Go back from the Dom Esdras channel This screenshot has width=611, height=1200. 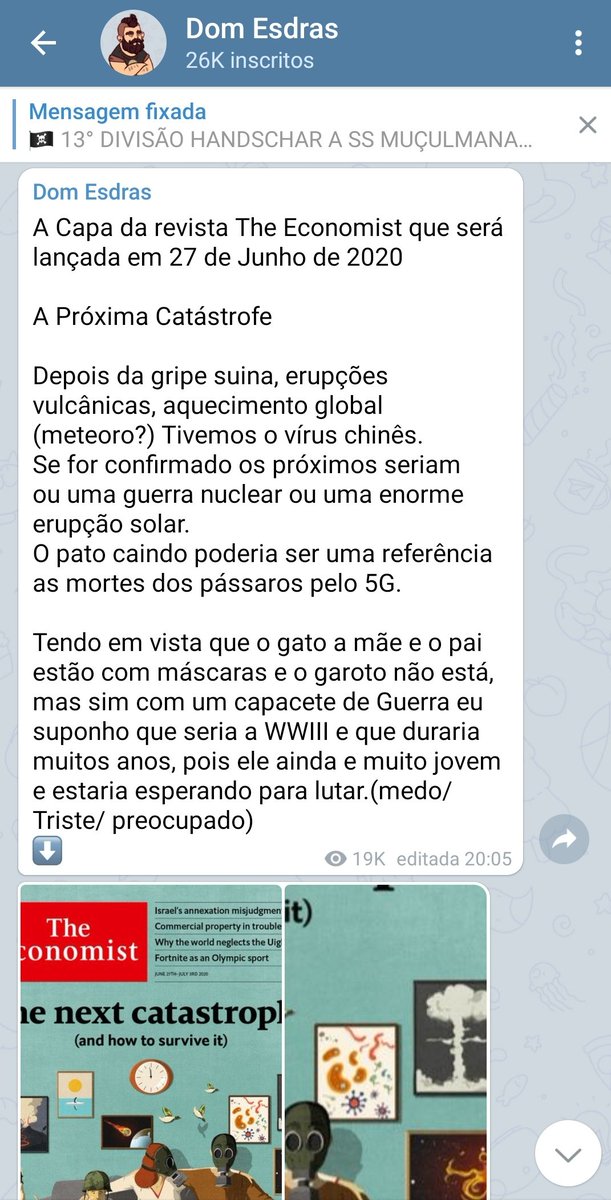pos(43,43)
